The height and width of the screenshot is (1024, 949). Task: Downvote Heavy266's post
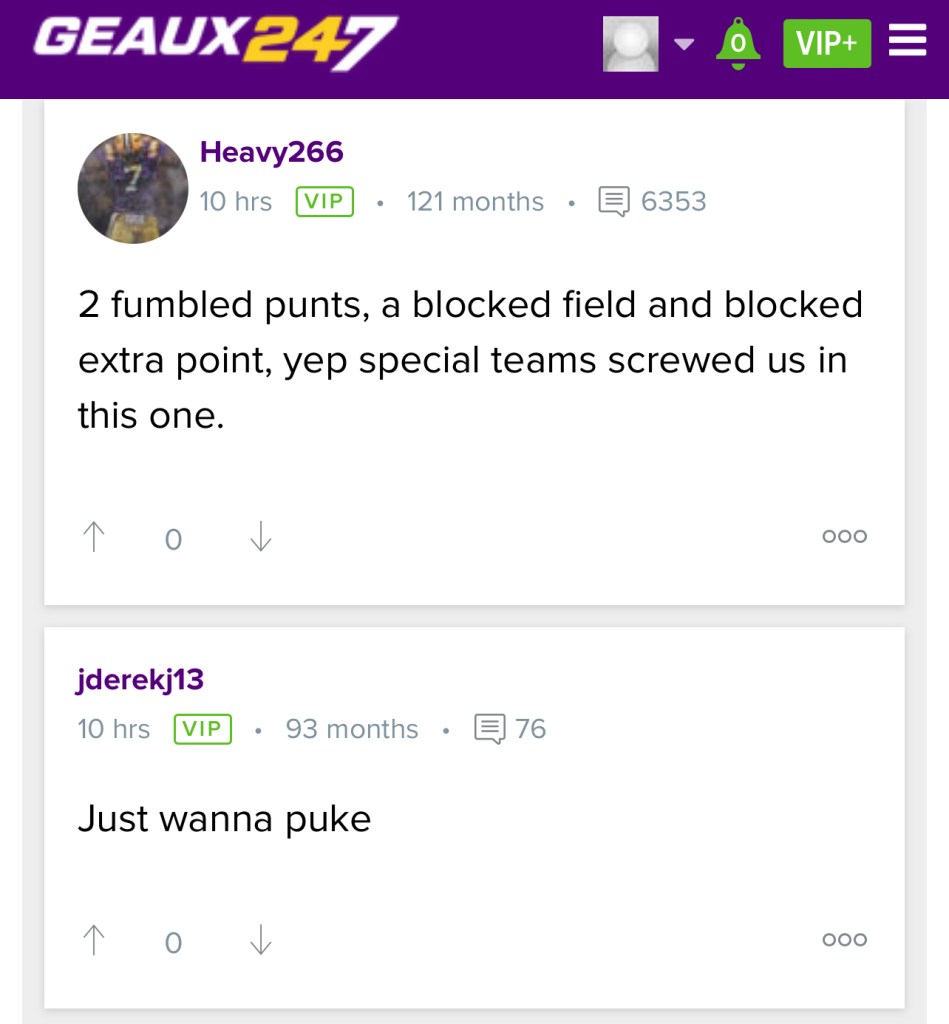[x=260, y=538]
